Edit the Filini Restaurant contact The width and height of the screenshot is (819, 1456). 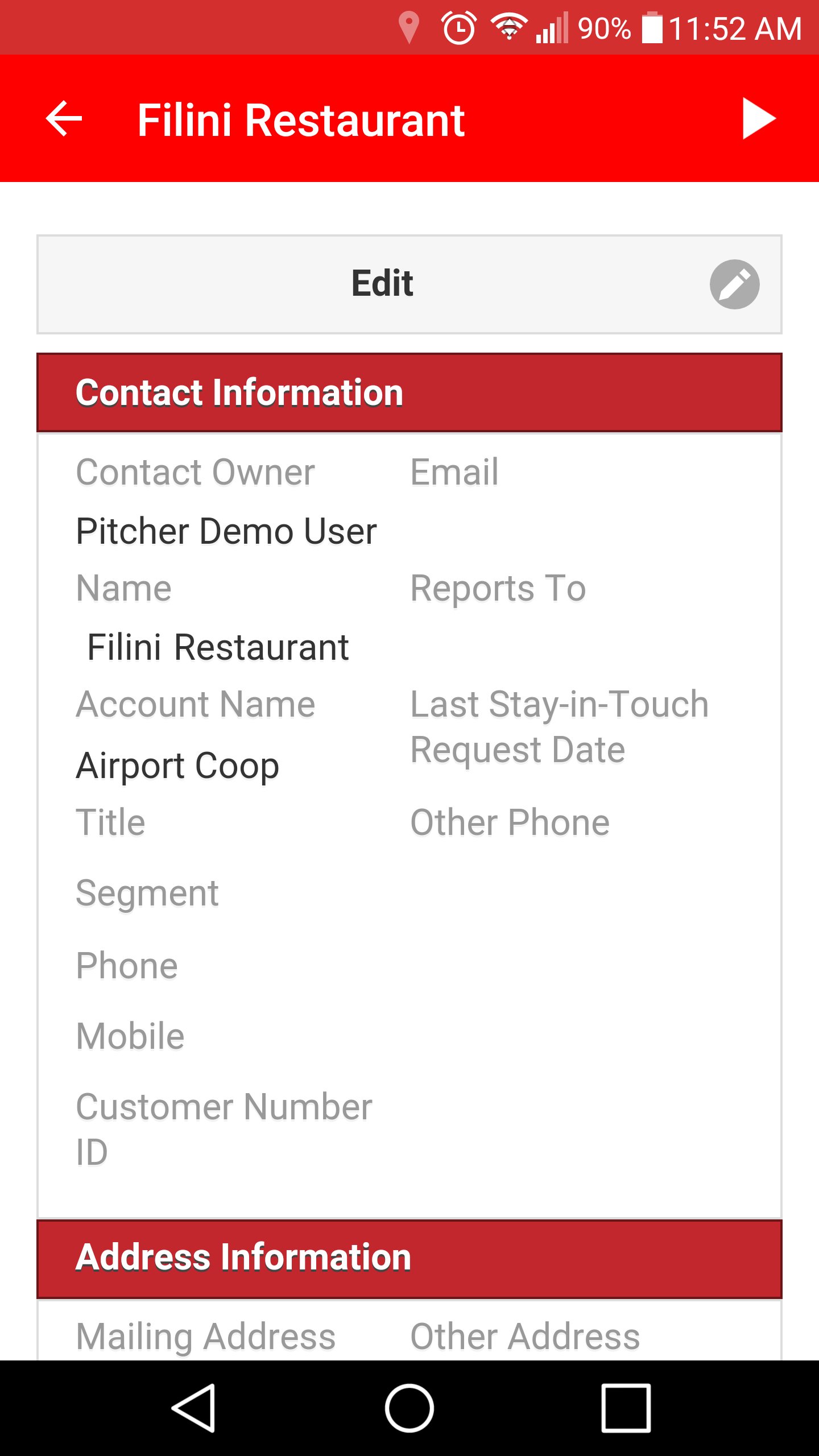pyautogui.click(x=409, y=284)
